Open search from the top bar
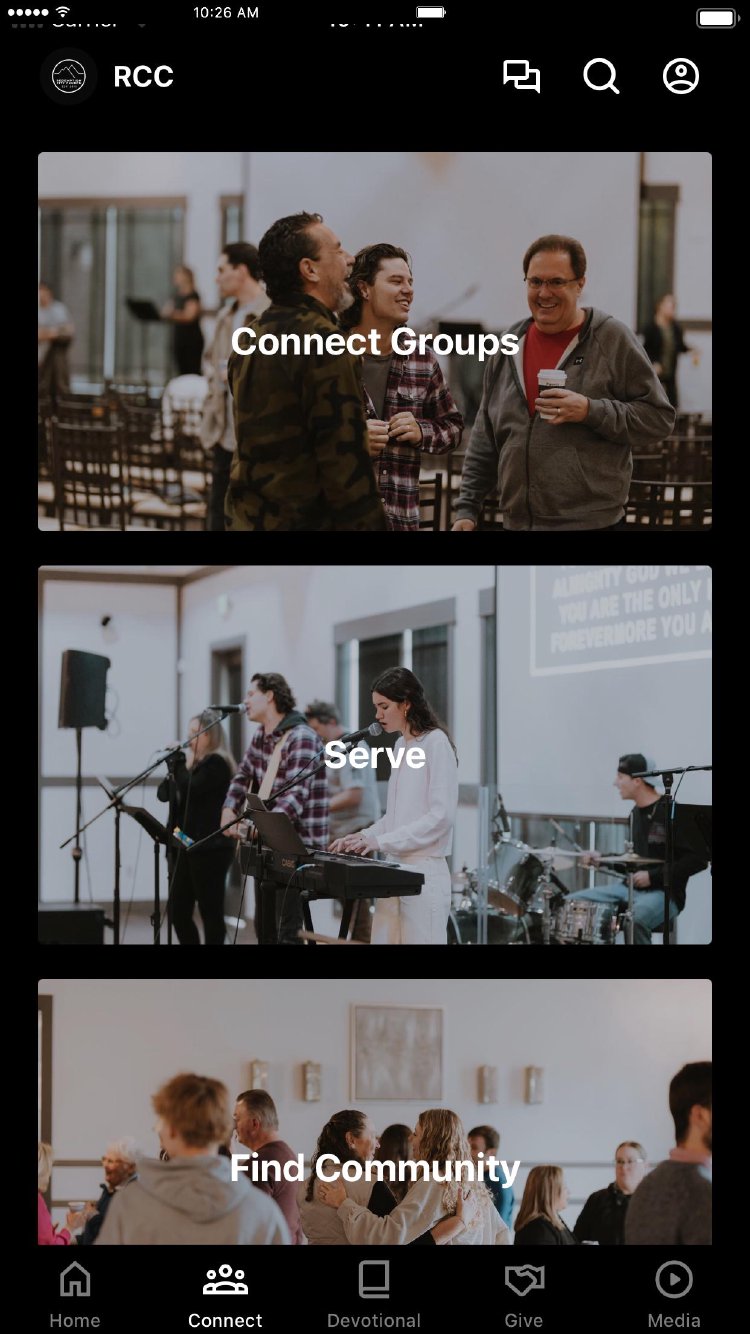This screenshot has height=1334, width=750. (601, 77)
